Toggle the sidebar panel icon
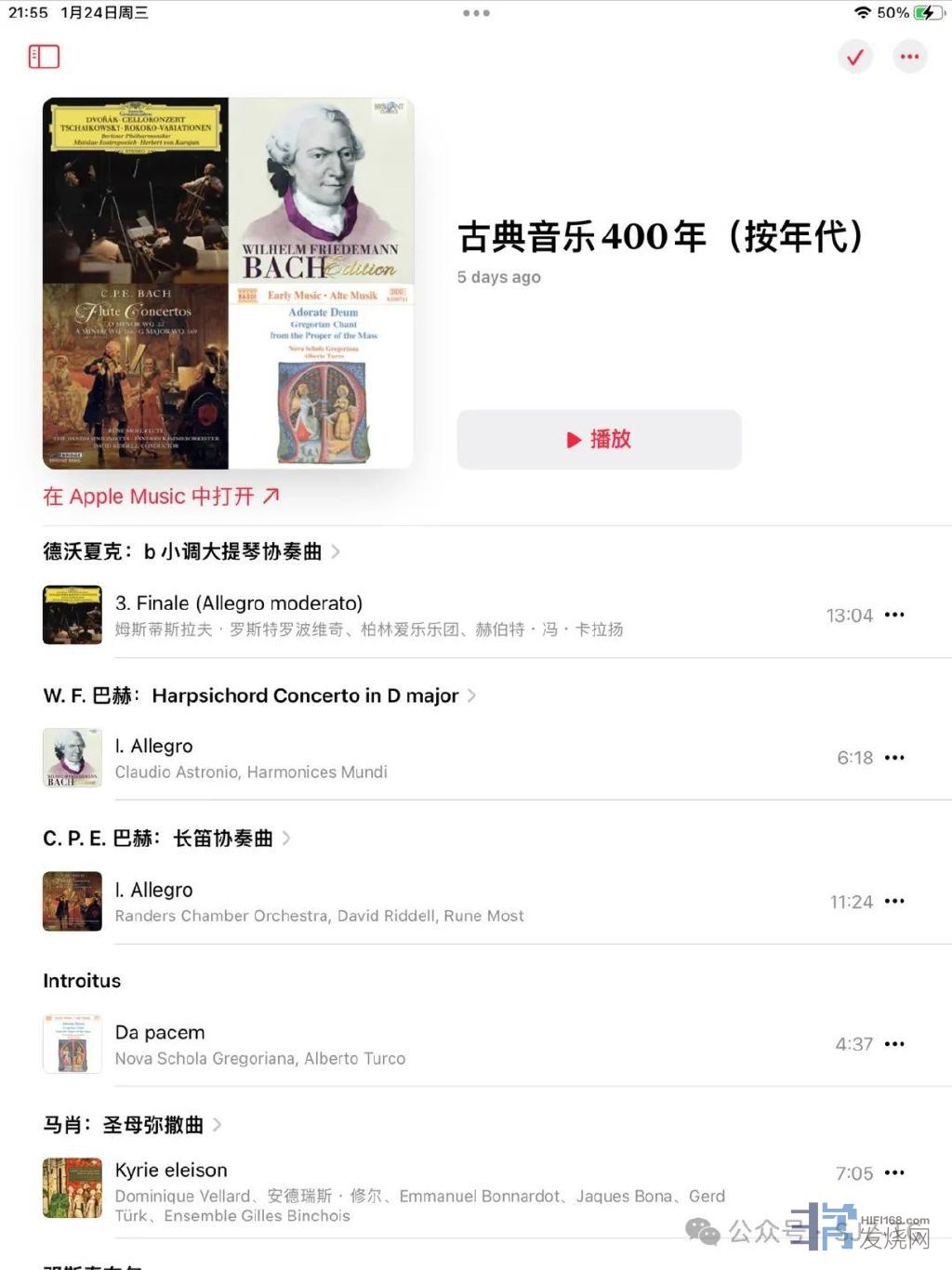The image size is (952, 1270). click(44, 57)
